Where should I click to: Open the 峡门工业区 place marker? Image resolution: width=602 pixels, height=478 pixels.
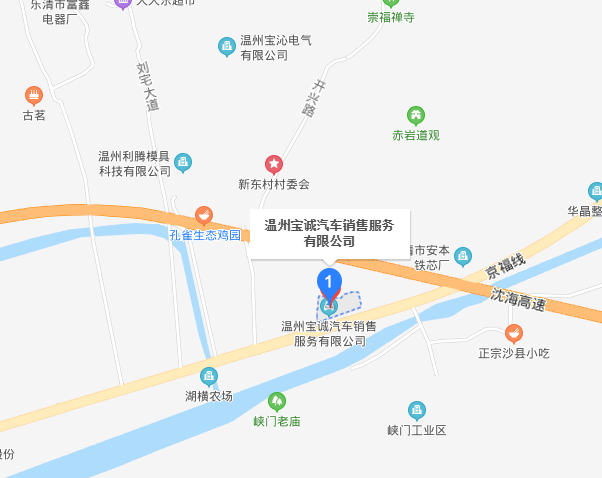point(416,410)
